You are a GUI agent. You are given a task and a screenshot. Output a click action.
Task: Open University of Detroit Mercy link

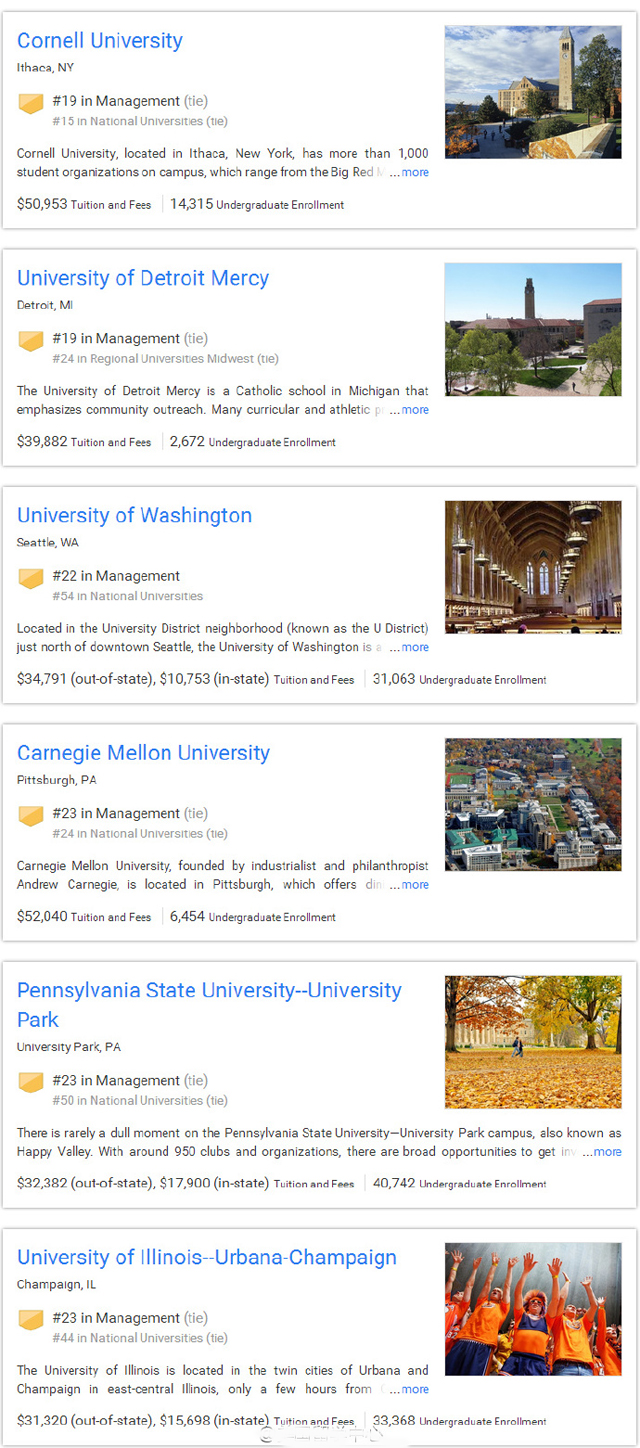(x=143, y=278)
